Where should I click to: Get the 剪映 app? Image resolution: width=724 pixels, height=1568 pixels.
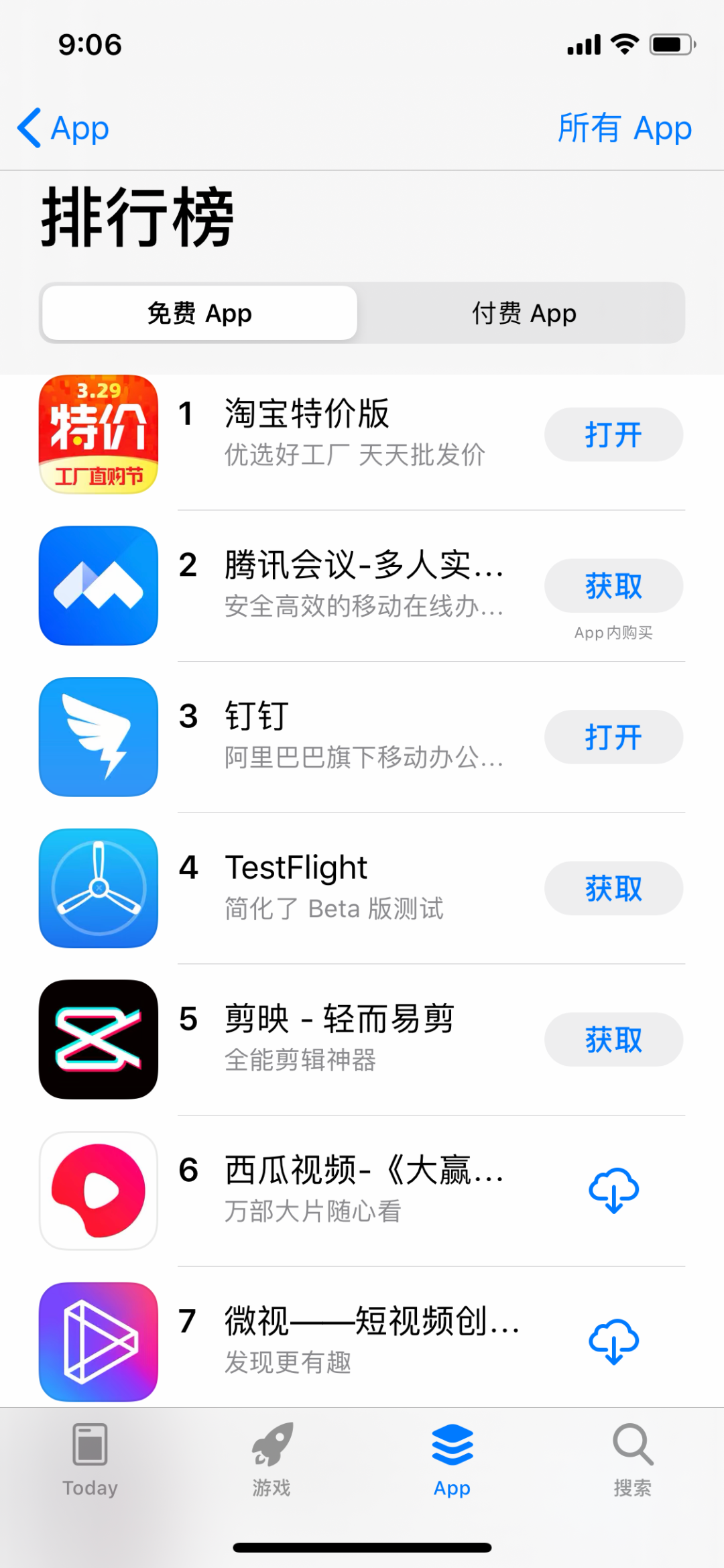point(613,1040)
